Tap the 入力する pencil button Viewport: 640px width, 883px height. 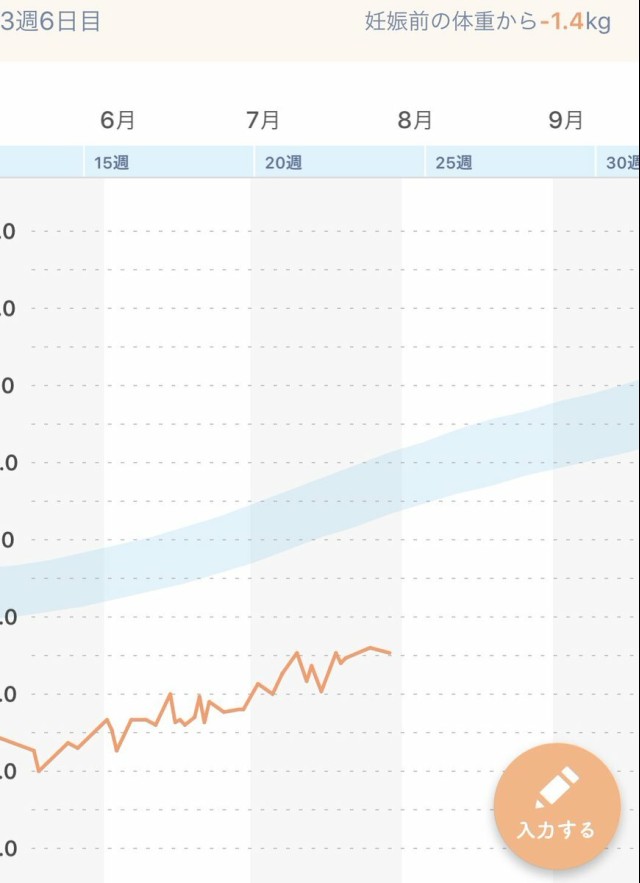pos(556,805)
